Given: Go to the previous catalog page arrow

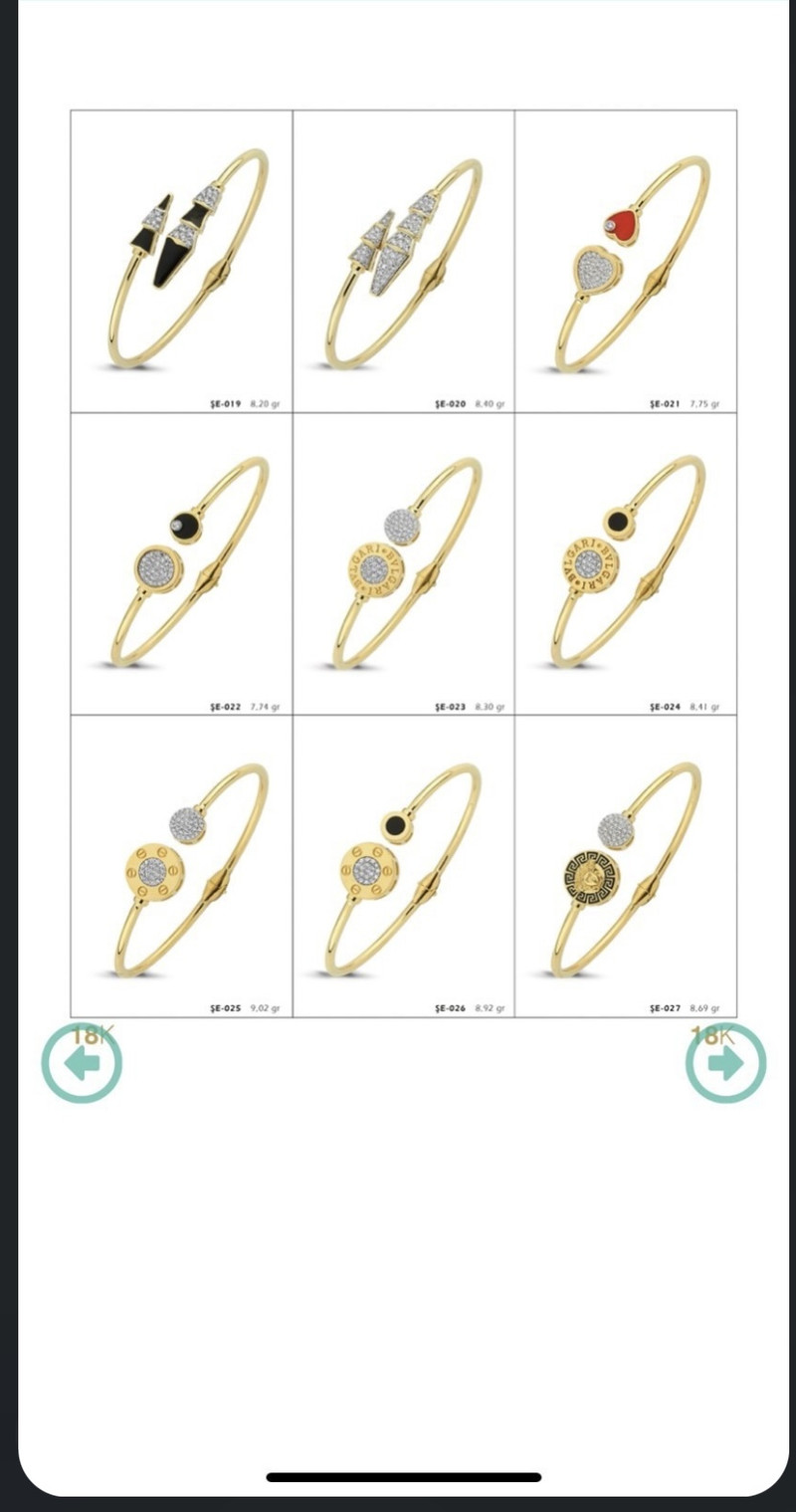Looking at the screenshot, I should click(x=82, y=1063).
